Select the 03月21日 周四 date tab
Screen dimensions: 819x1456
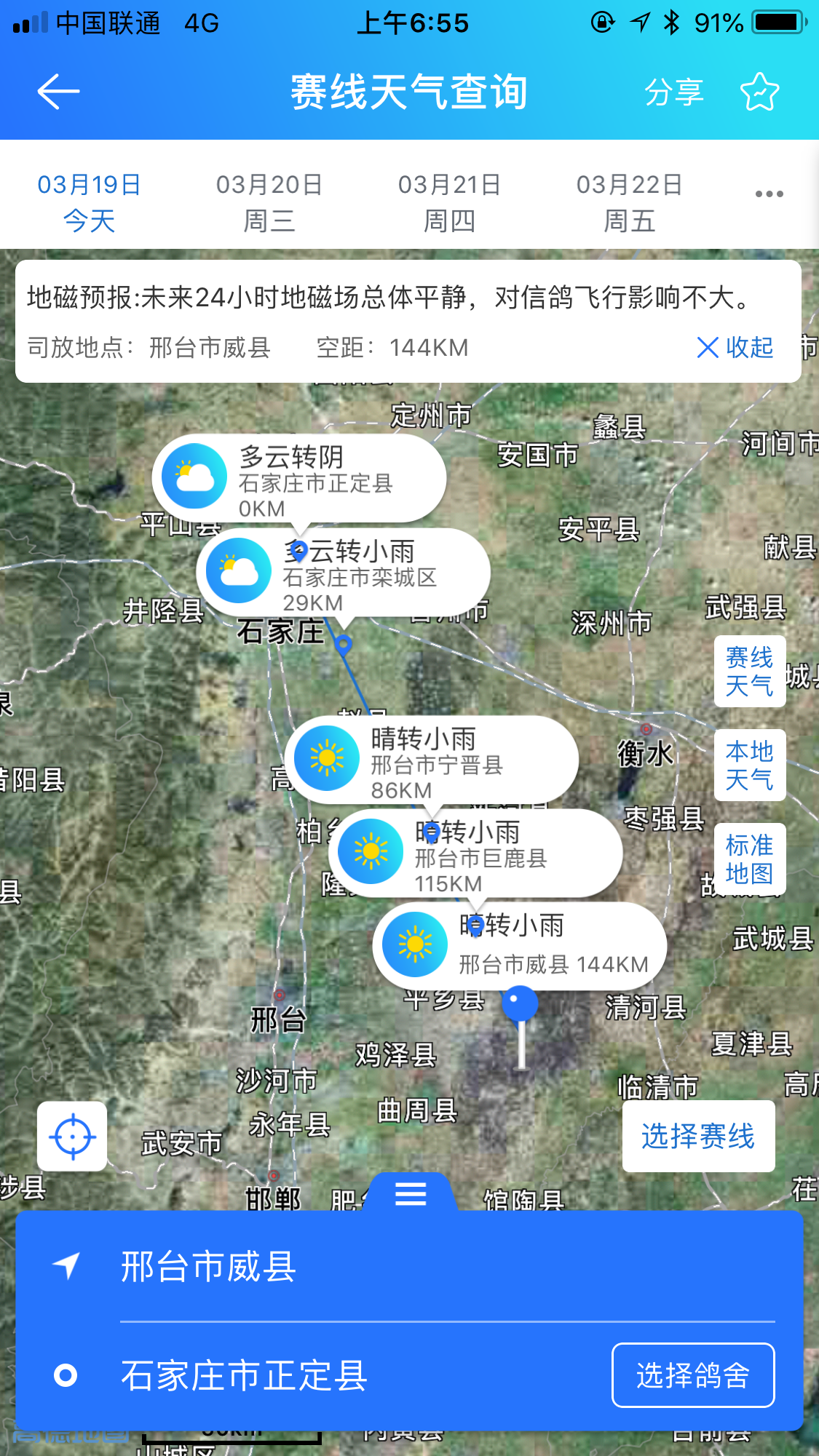point(449,202)
